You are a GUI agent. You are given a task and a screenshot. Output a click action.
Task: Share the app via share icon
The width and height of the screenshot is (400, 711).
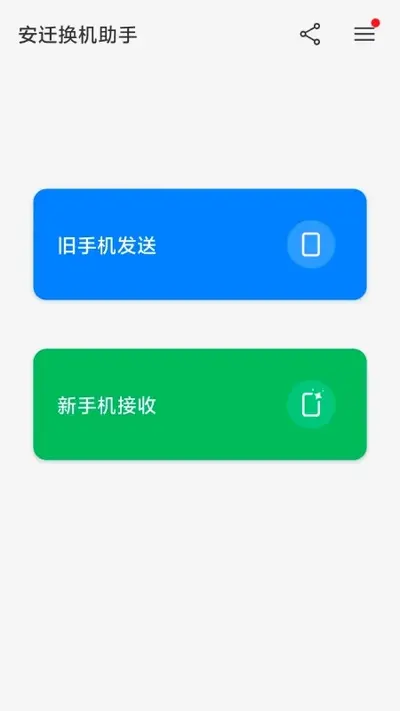tap(310, 34)
